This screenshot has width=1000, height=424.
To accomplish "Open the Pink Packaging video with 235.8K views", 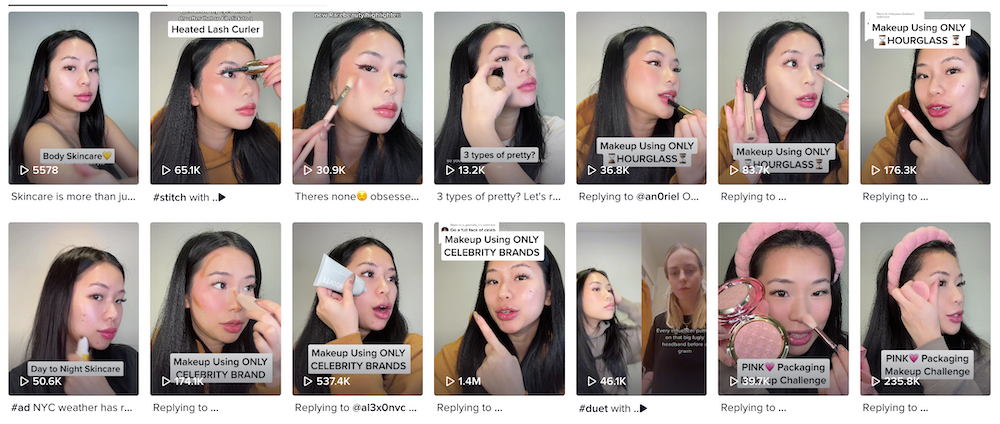I will click(x=925, y=308).
